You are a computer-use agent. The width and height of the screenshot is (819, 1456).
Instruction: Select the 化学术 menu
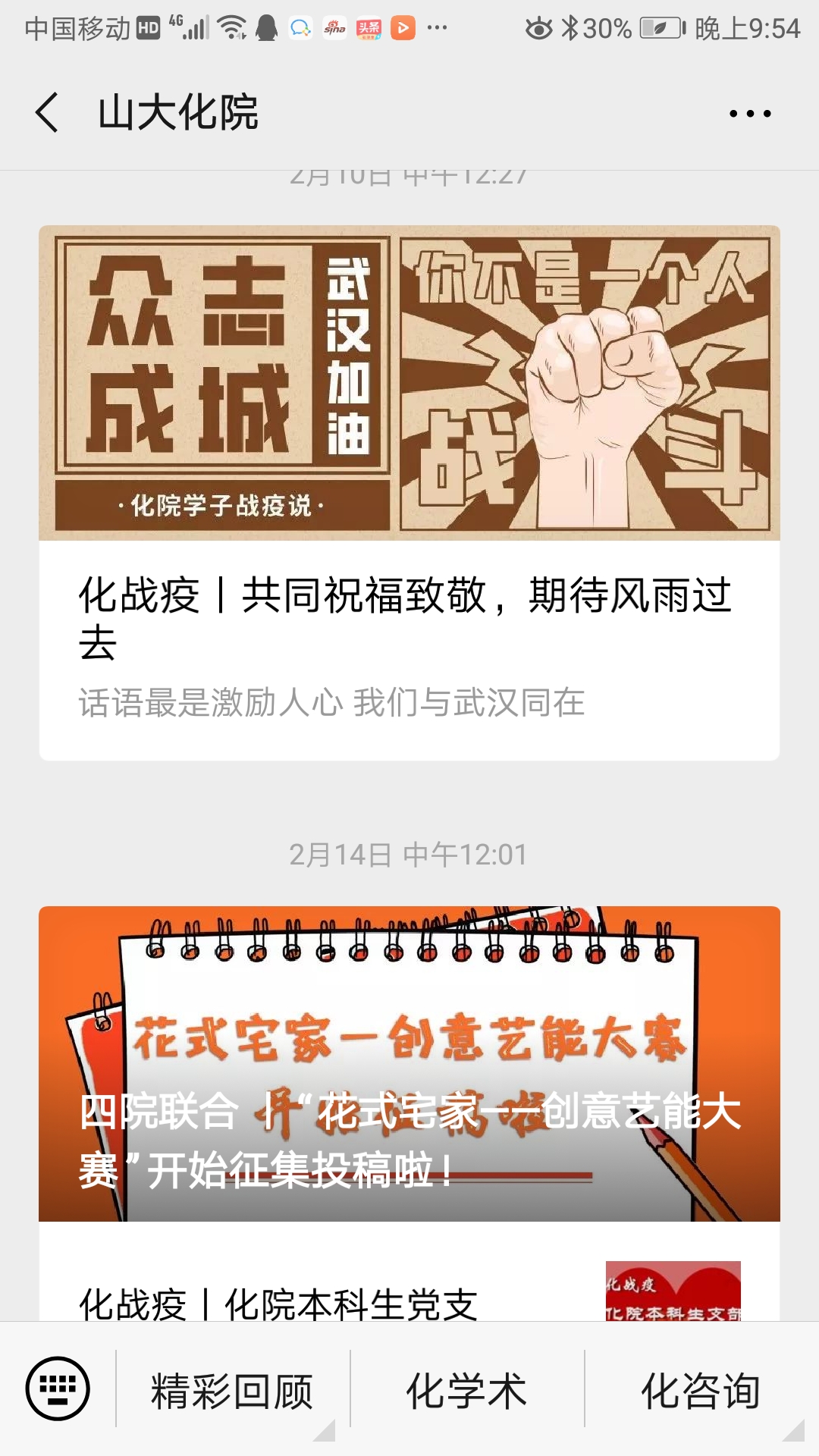tap(466, 1391)
